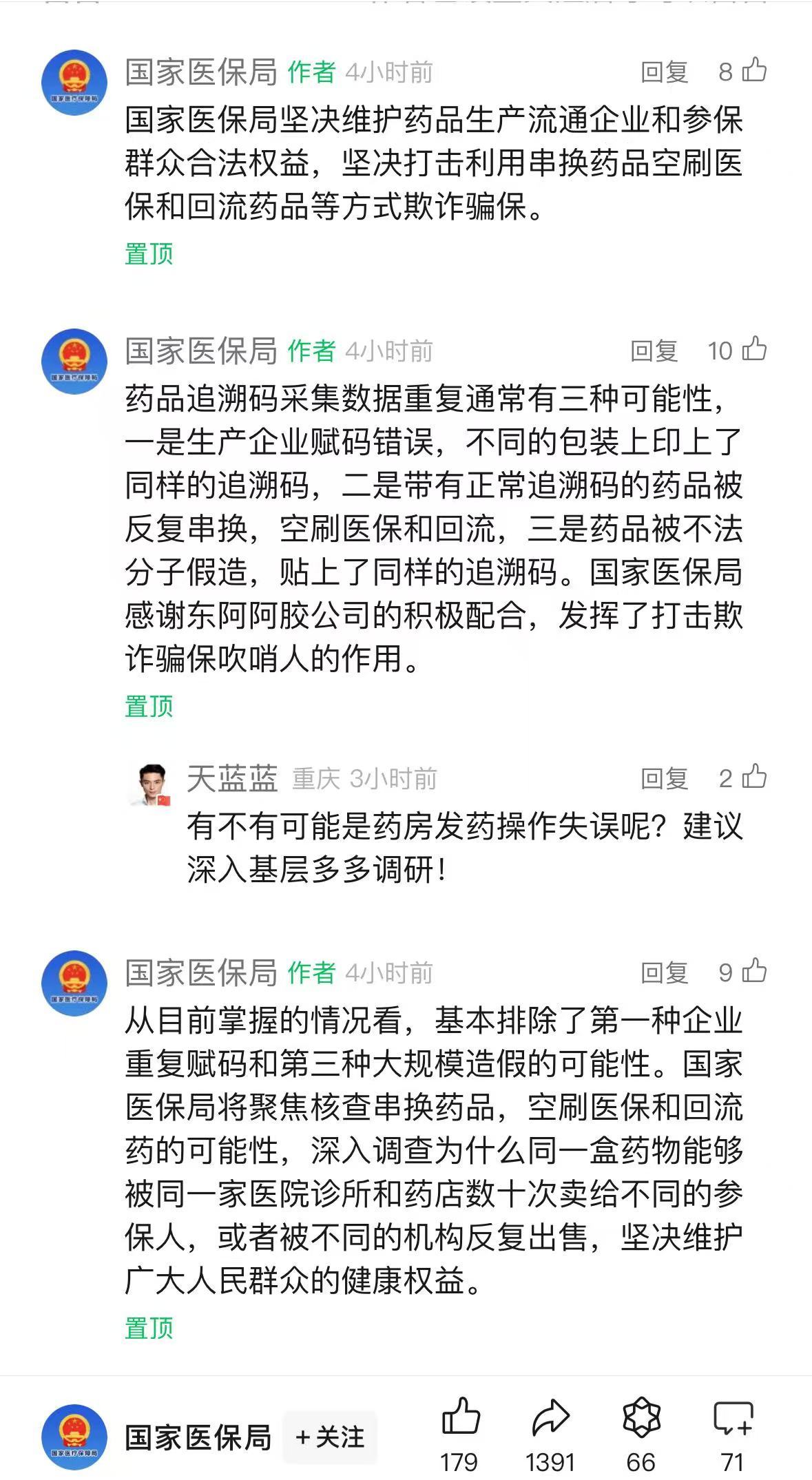Share the article via the arrow icon

click(550, 1419)
